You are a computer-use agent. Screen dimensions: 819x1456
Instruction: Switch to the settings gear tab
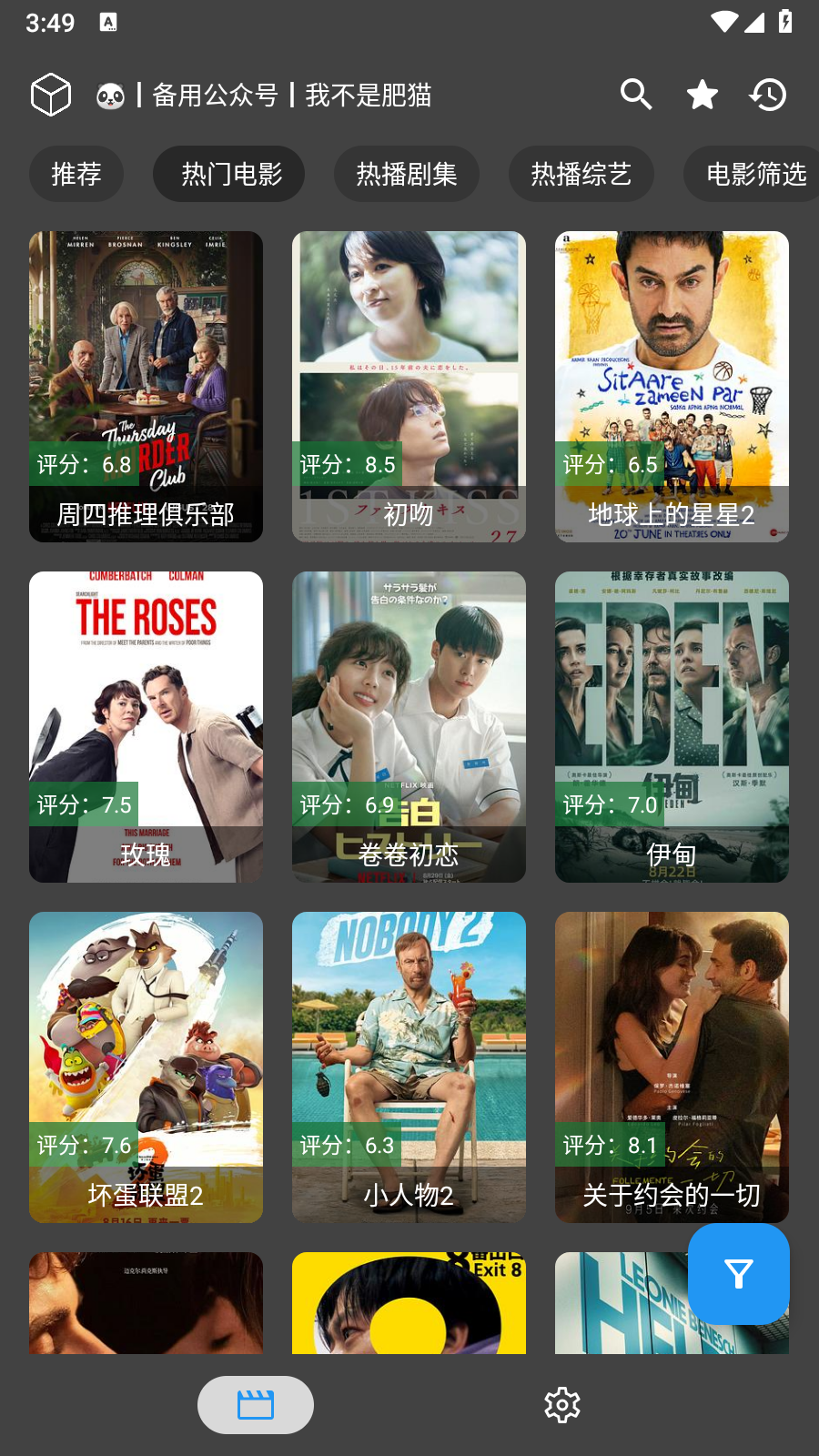[x=562, y=1405]
